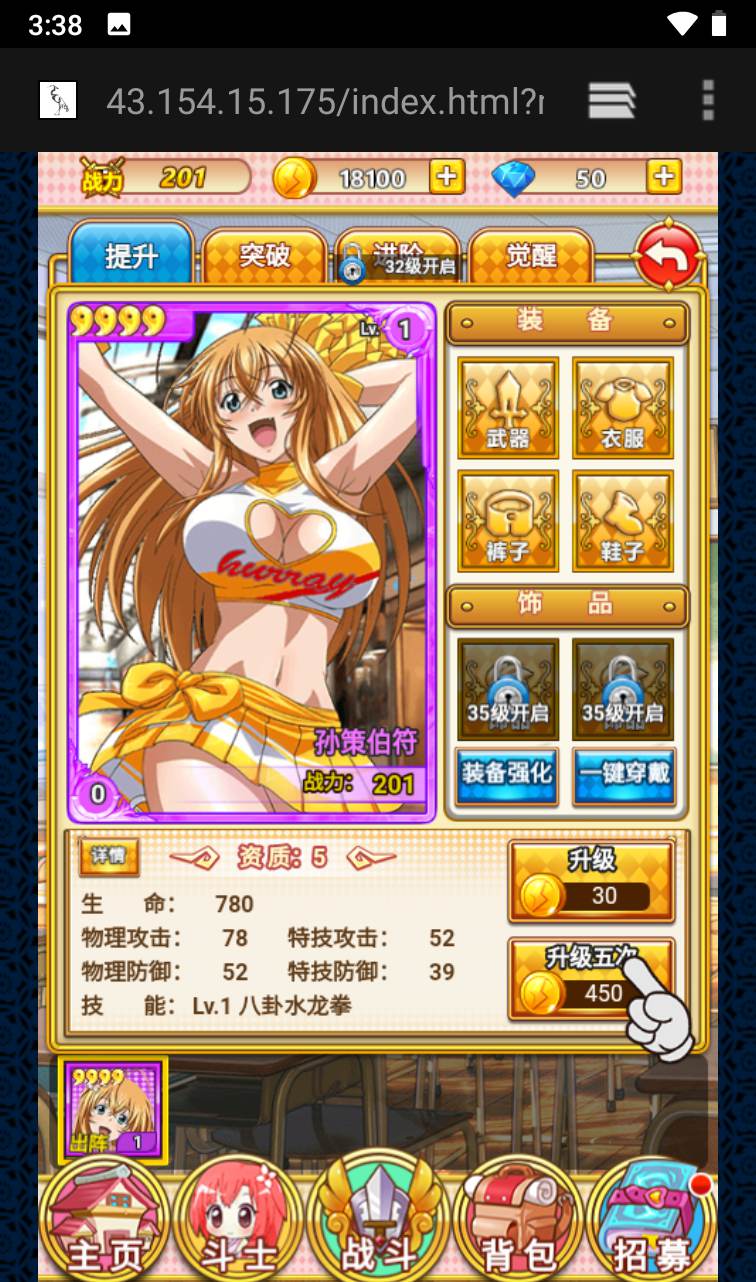Select the 提升 tab
The image size is (756, 1282).
point(131,256)
